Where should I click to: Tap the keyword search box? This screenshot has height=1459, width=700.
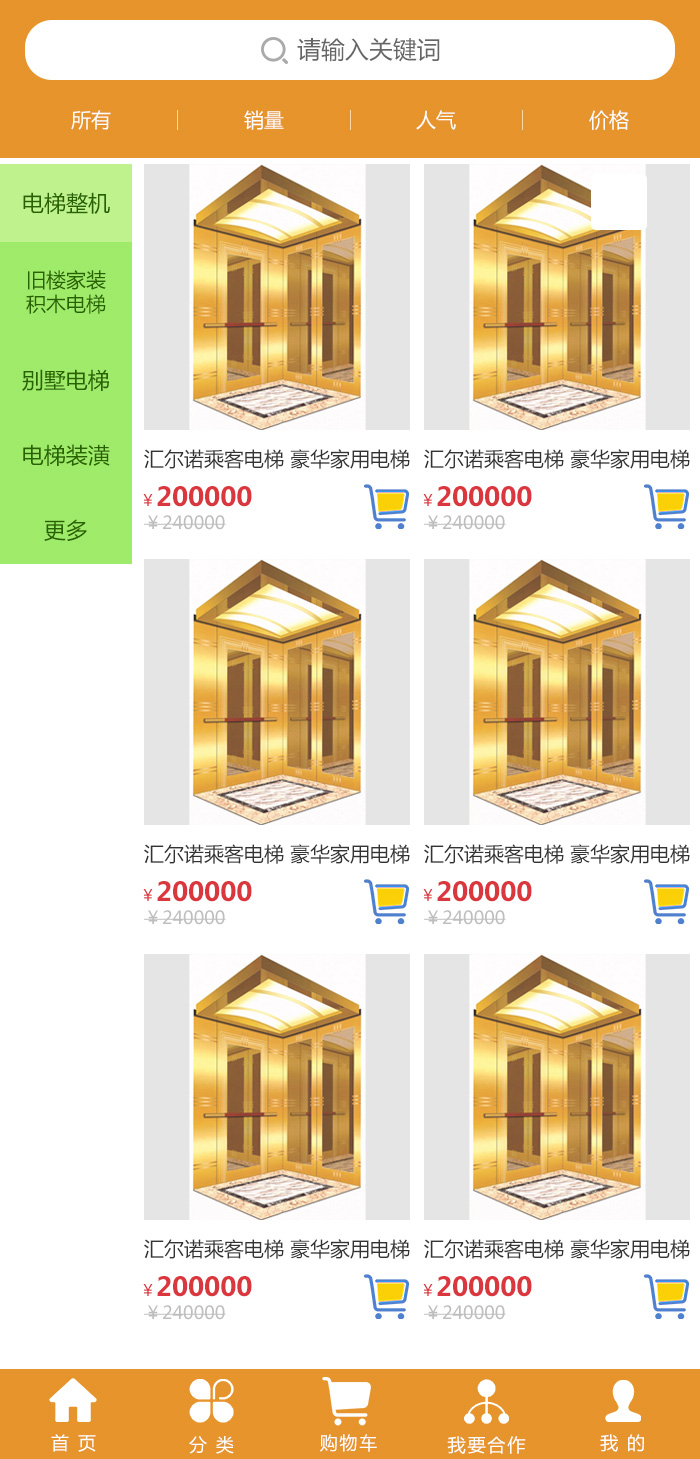tap(350, 50)
